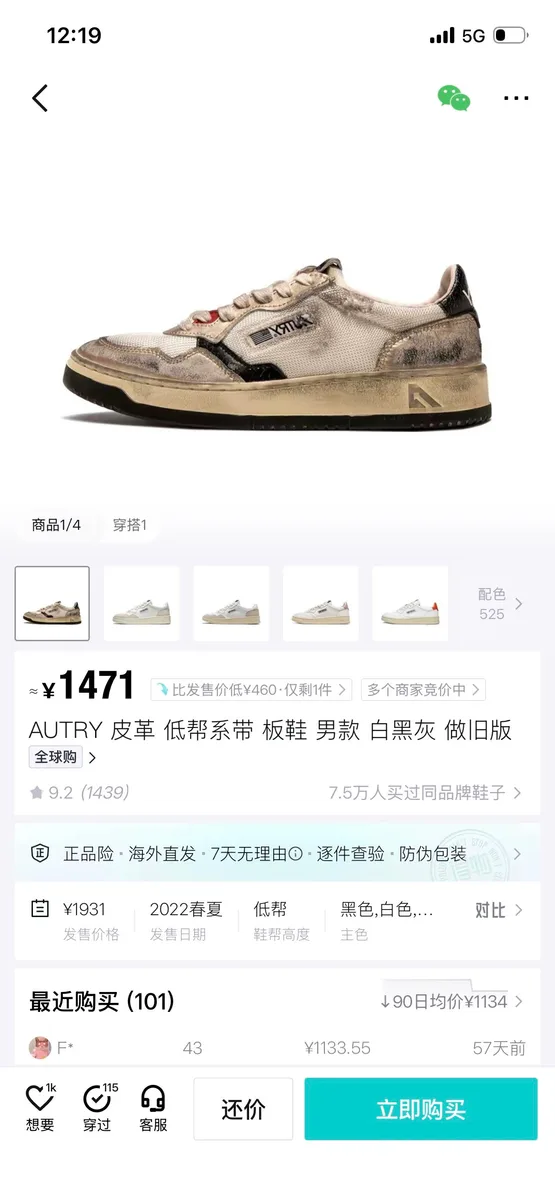Share the product via the WeChat icon
The width and height of the screenshot is (555, 1200).
(x=454, y=97)
